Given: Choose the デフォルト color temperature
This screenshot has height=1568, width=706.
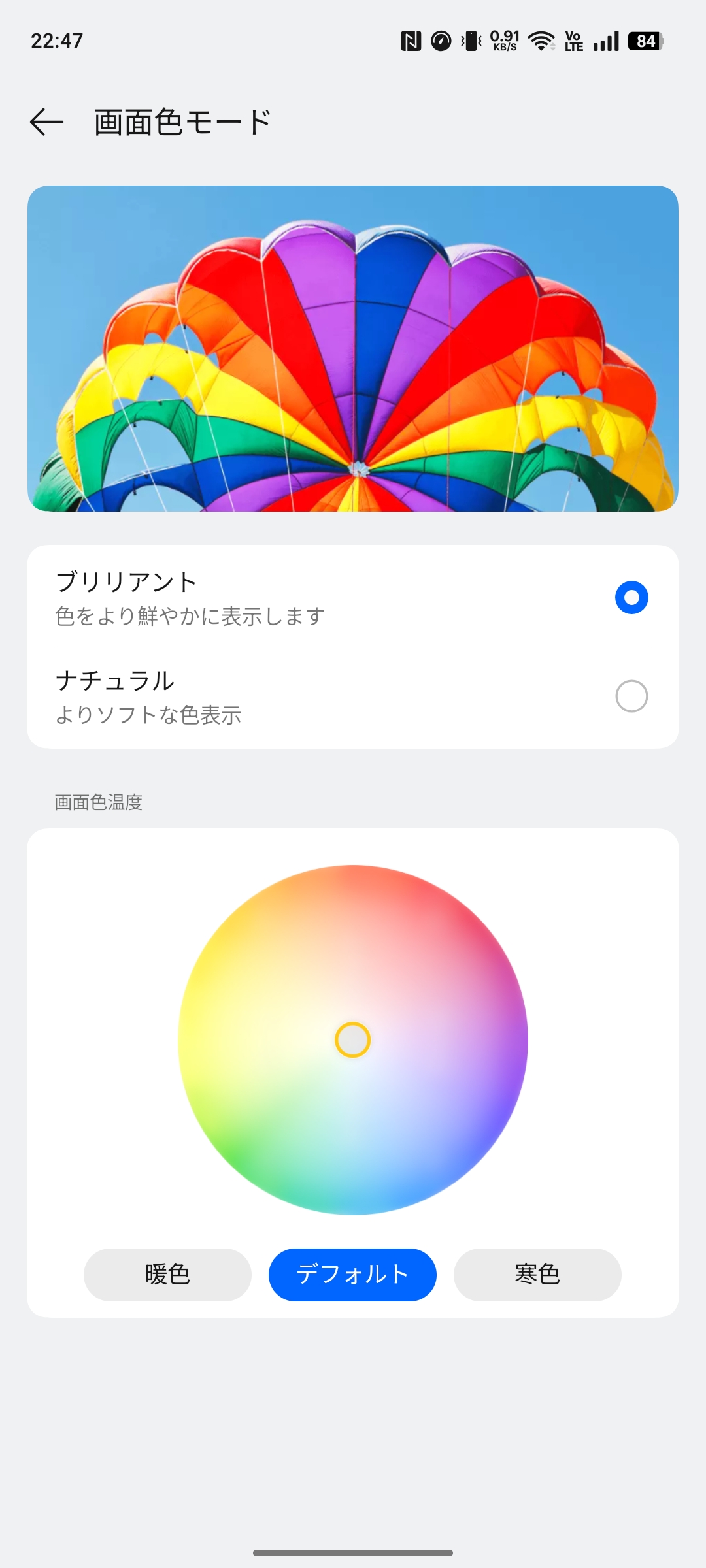Looking at the screenshot, I should tap(352, 1275).
